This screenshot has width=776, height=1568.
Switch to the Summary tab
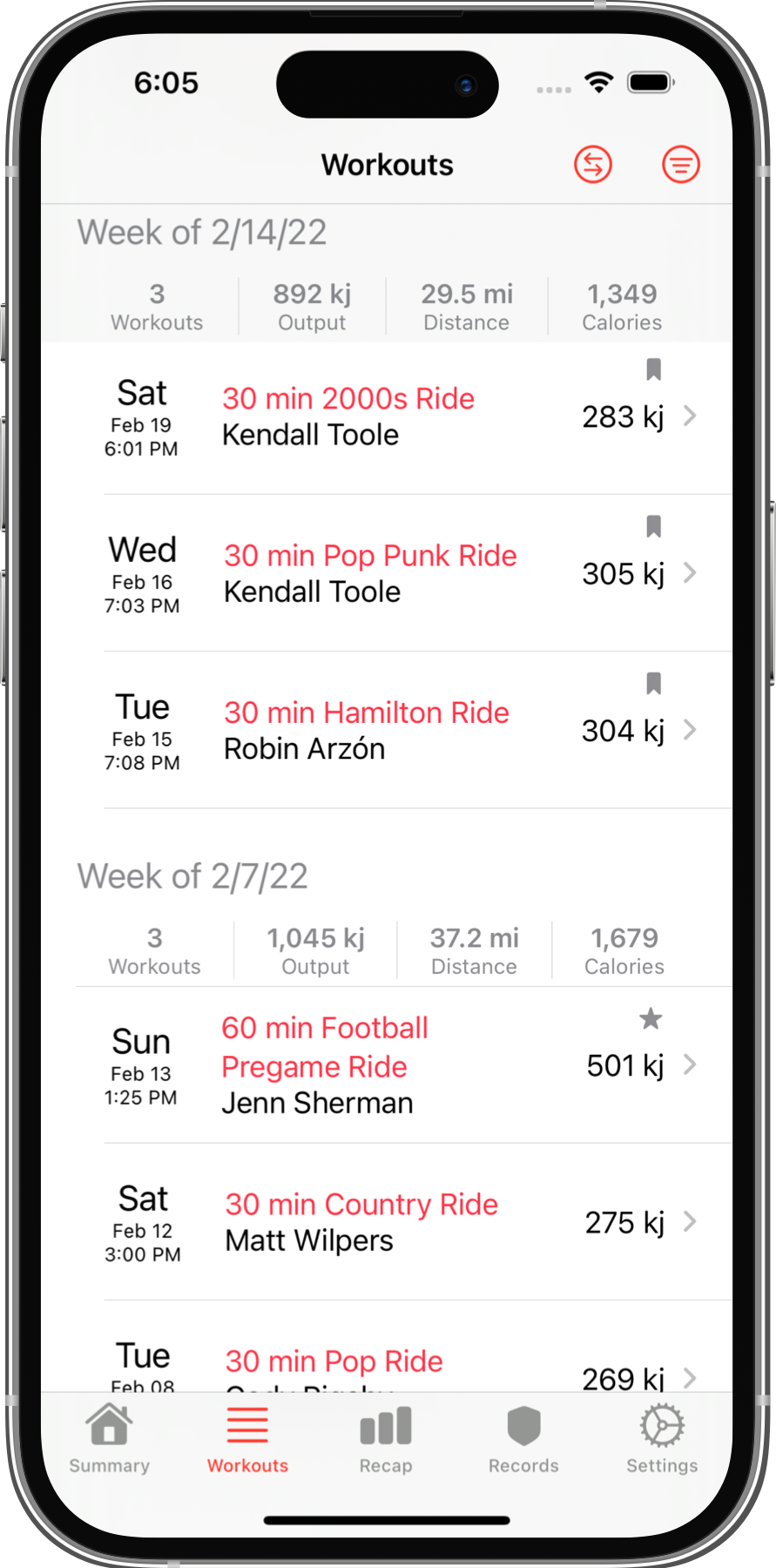click(109, 1439)
